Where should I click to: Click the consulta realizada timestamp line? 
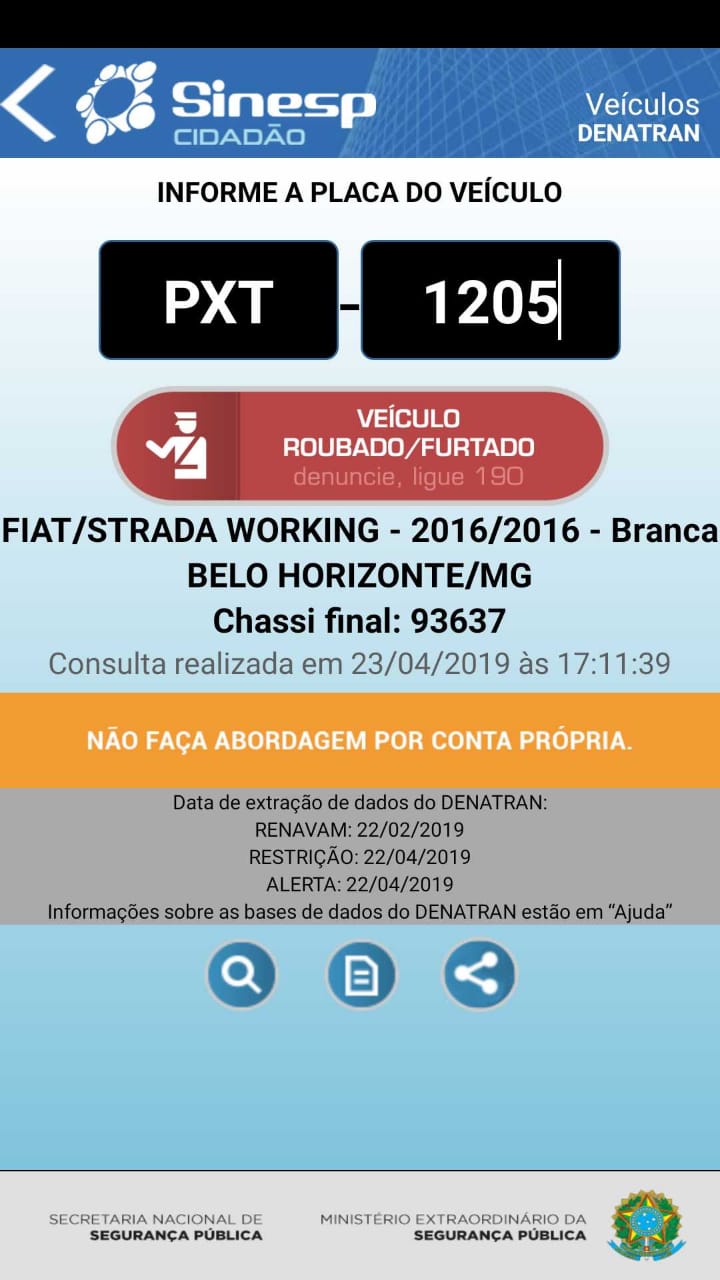tap(360, 661)
